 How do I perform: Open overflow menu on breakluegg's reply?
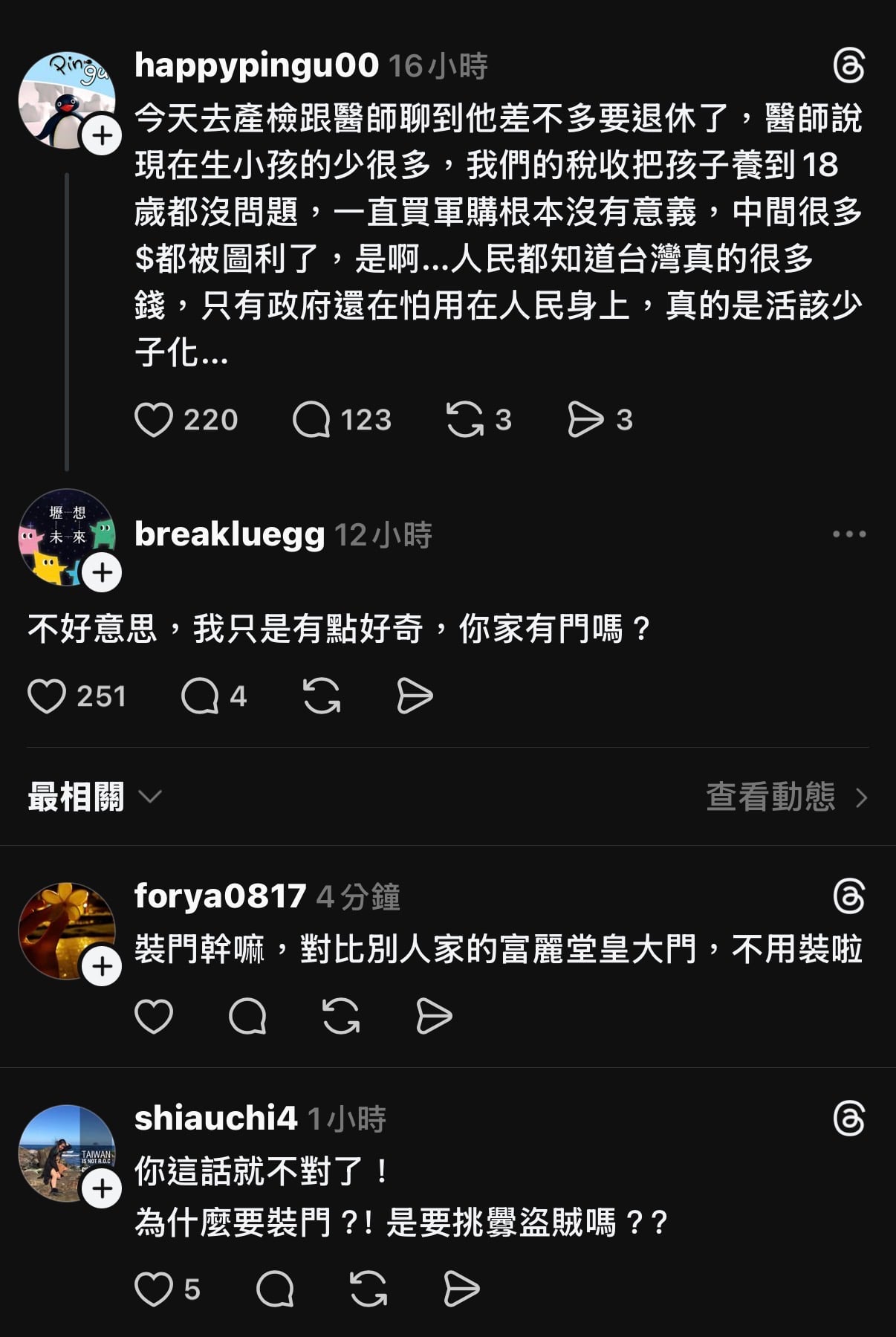849,534
